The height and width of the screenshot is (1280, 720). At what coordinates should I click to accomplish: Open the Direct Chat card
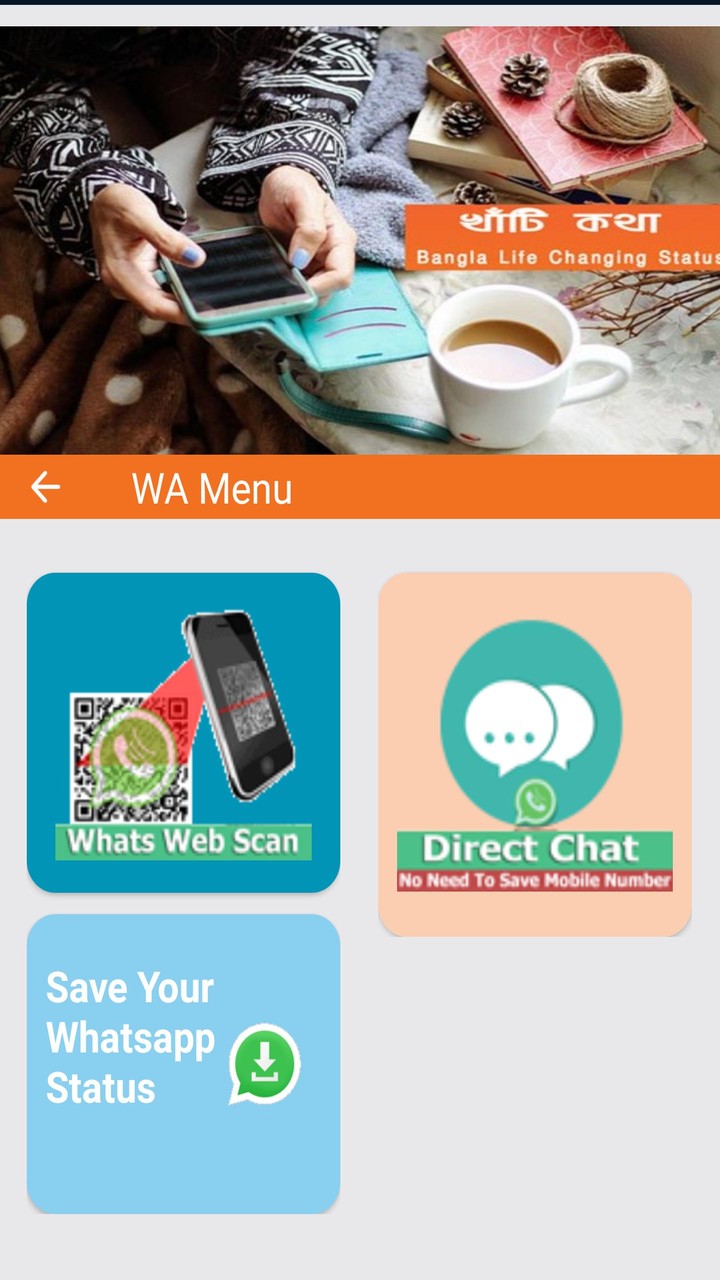(534, 754)
